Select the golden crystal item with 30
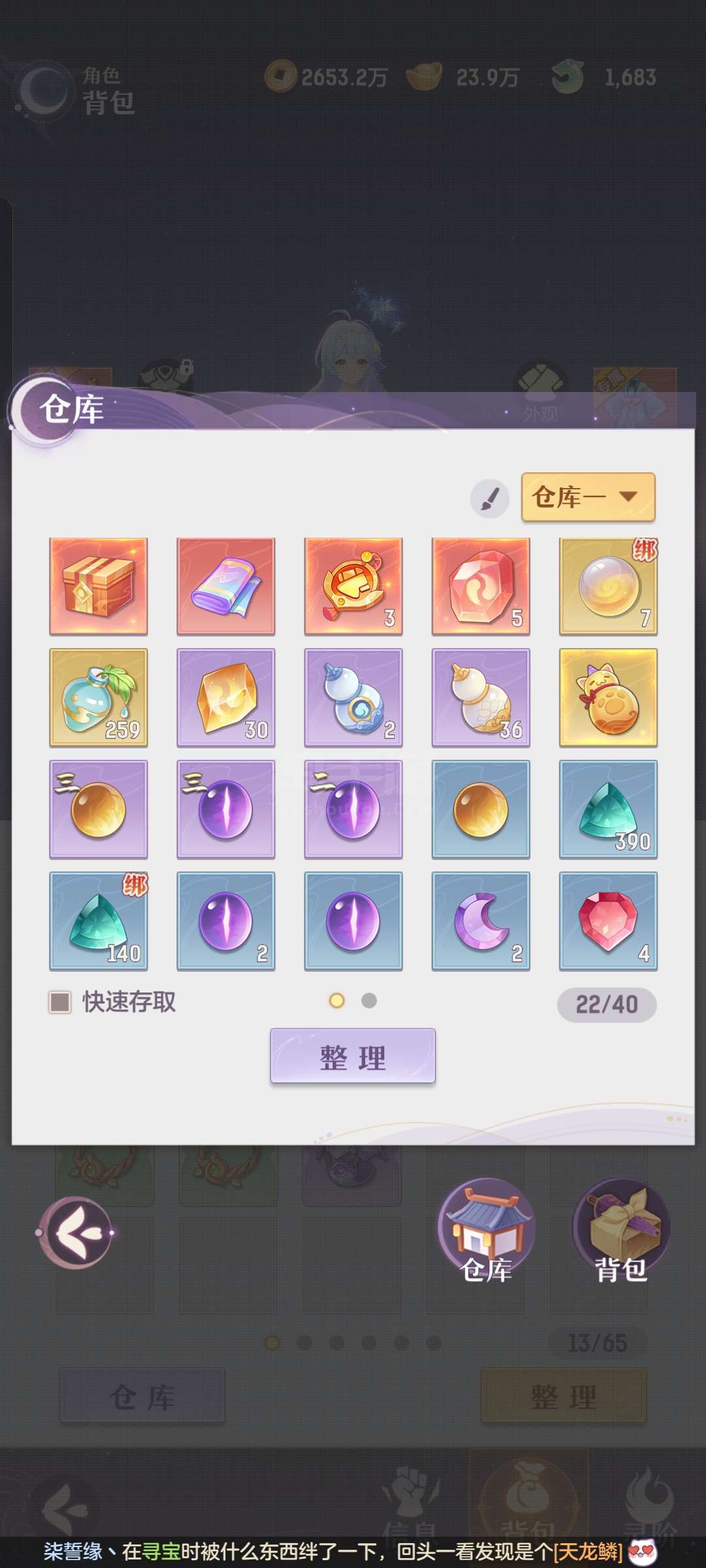Image resolution: width=706 pixels, height=1568 pixels. (x=226, y=698)
